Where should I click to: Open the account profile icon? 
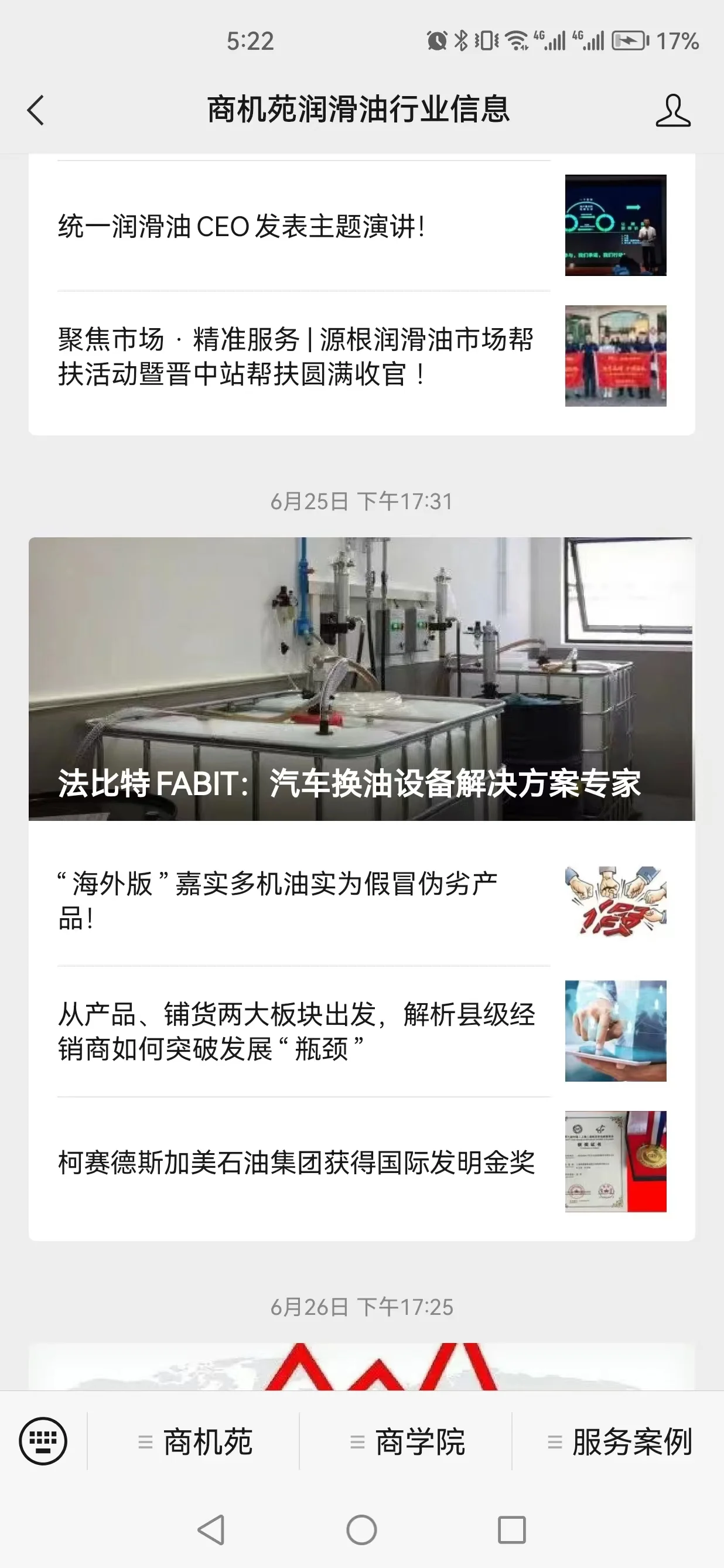673,110
